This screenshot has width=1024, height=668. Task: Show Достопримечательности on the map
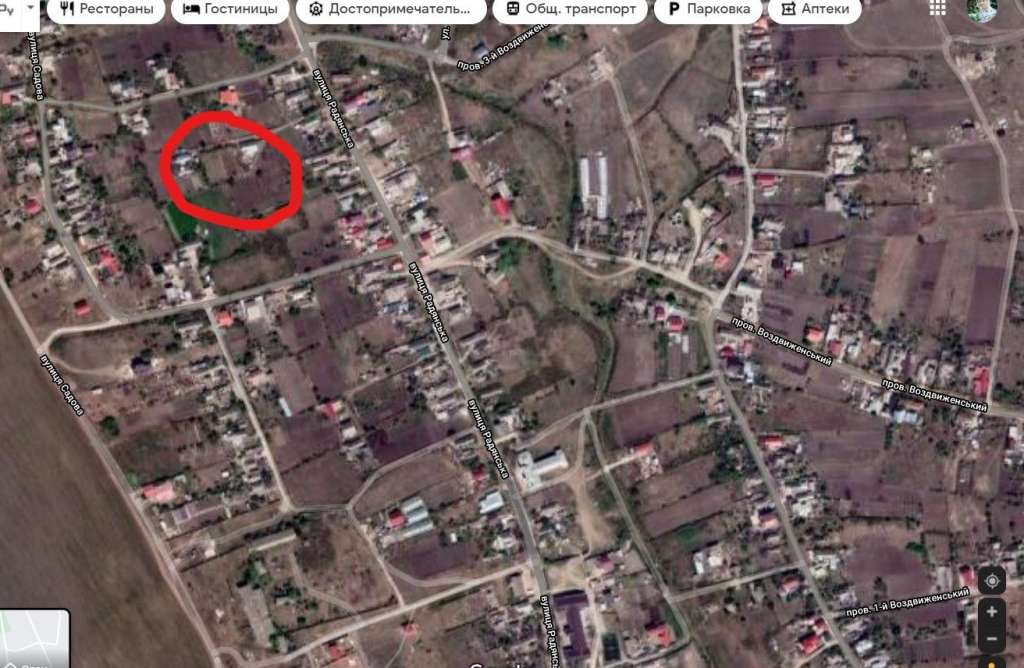389,9
